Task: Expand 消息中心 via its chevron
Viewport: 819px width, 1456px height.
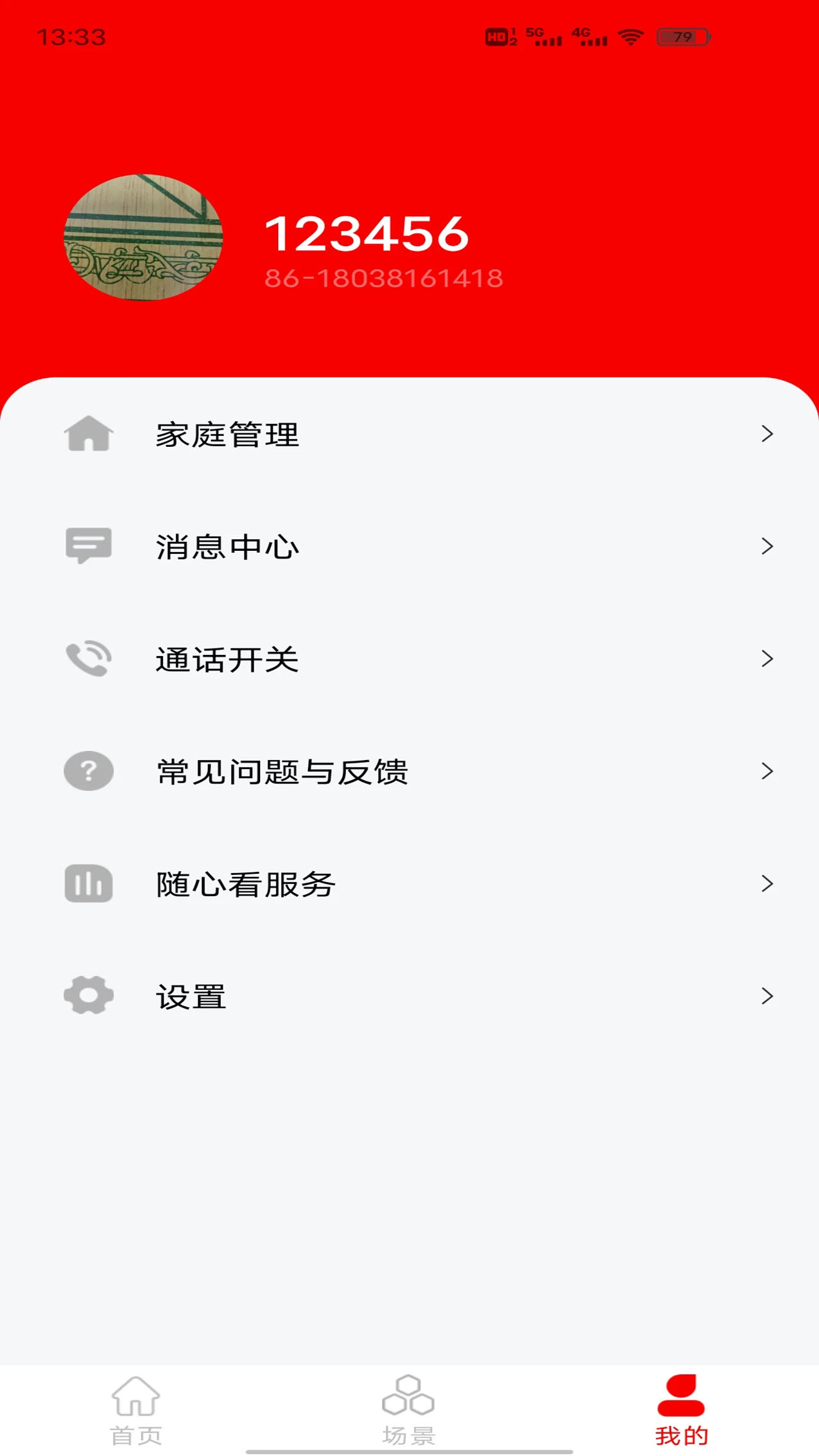Action: (x=766, y=547)
